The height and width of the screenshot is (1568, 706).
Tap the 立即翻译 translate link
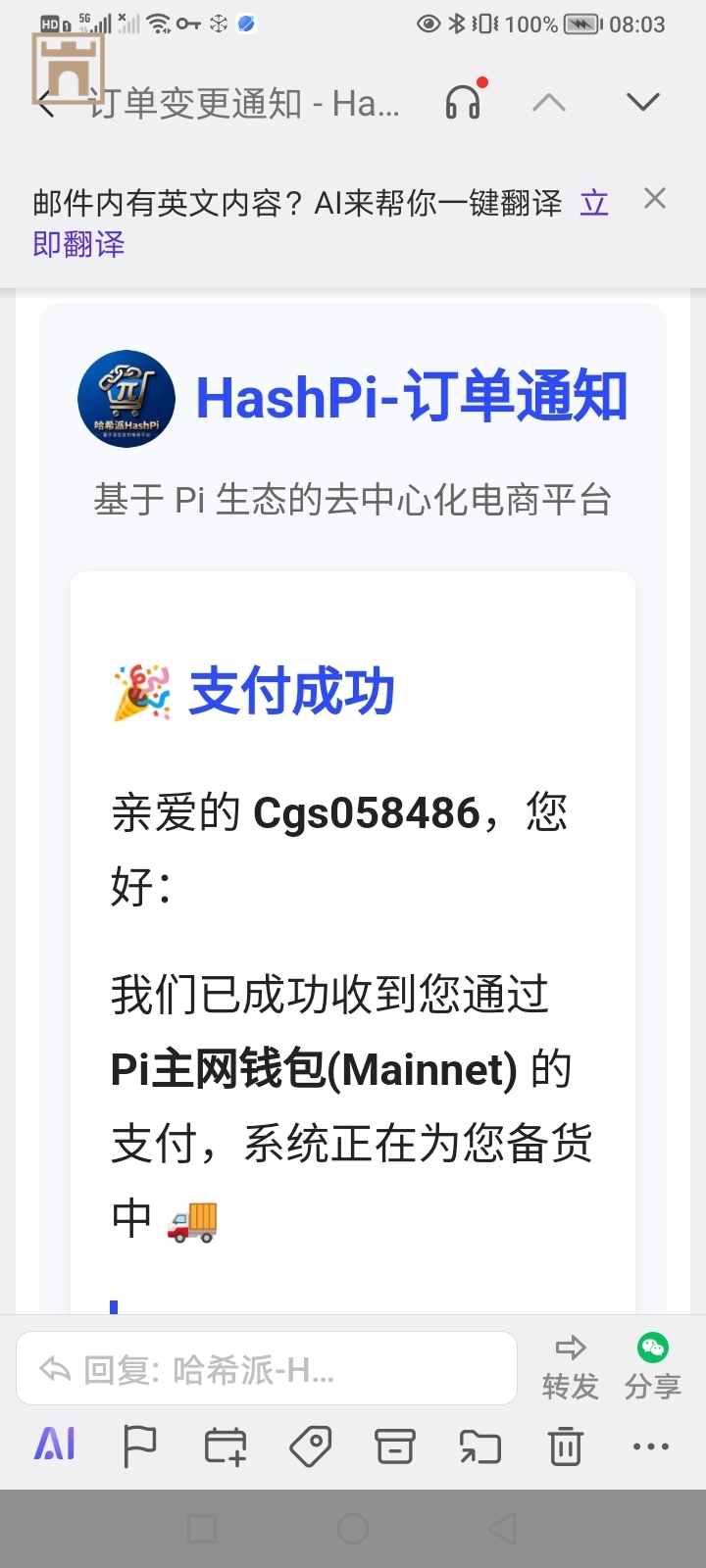point(78,243)
